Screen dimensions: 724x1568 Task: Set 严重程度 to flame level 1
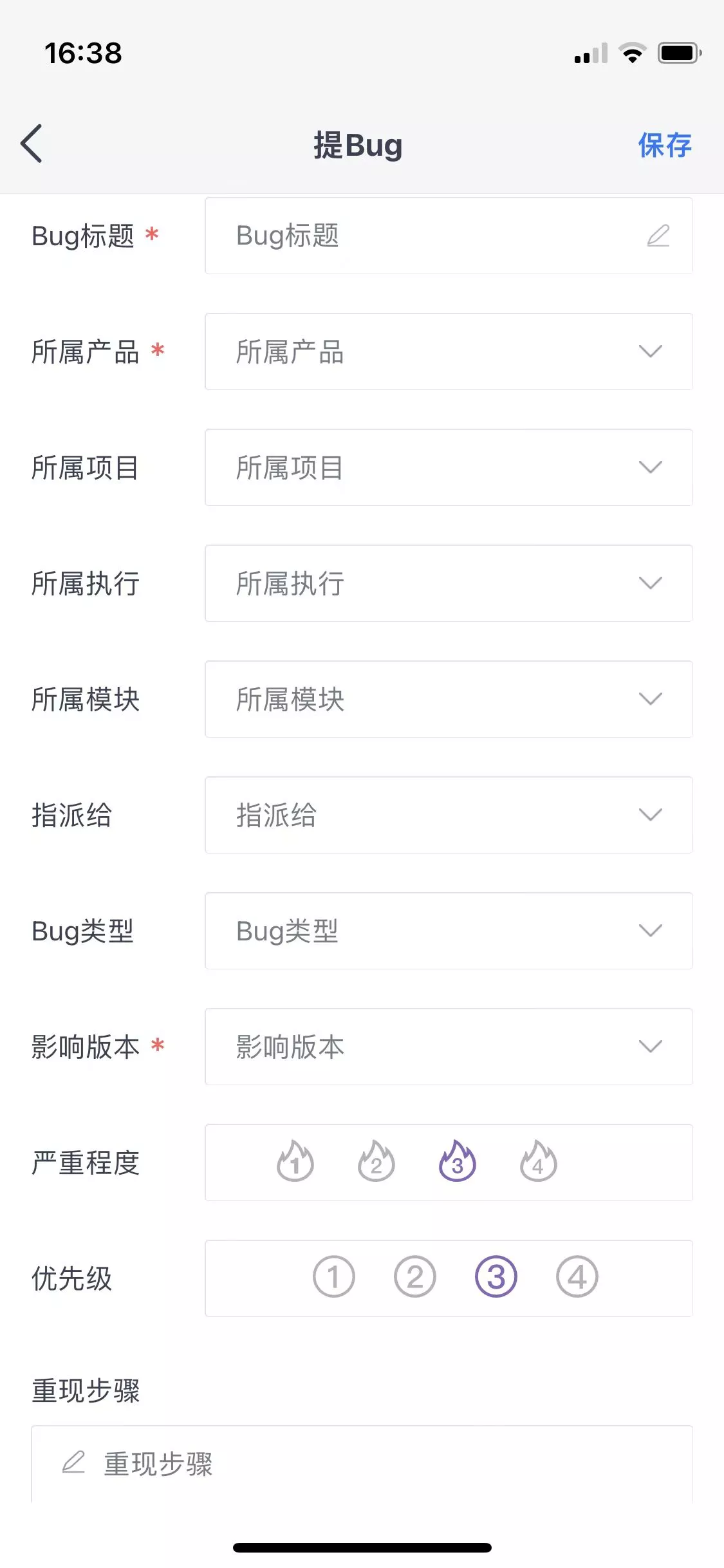(295, 1162)
